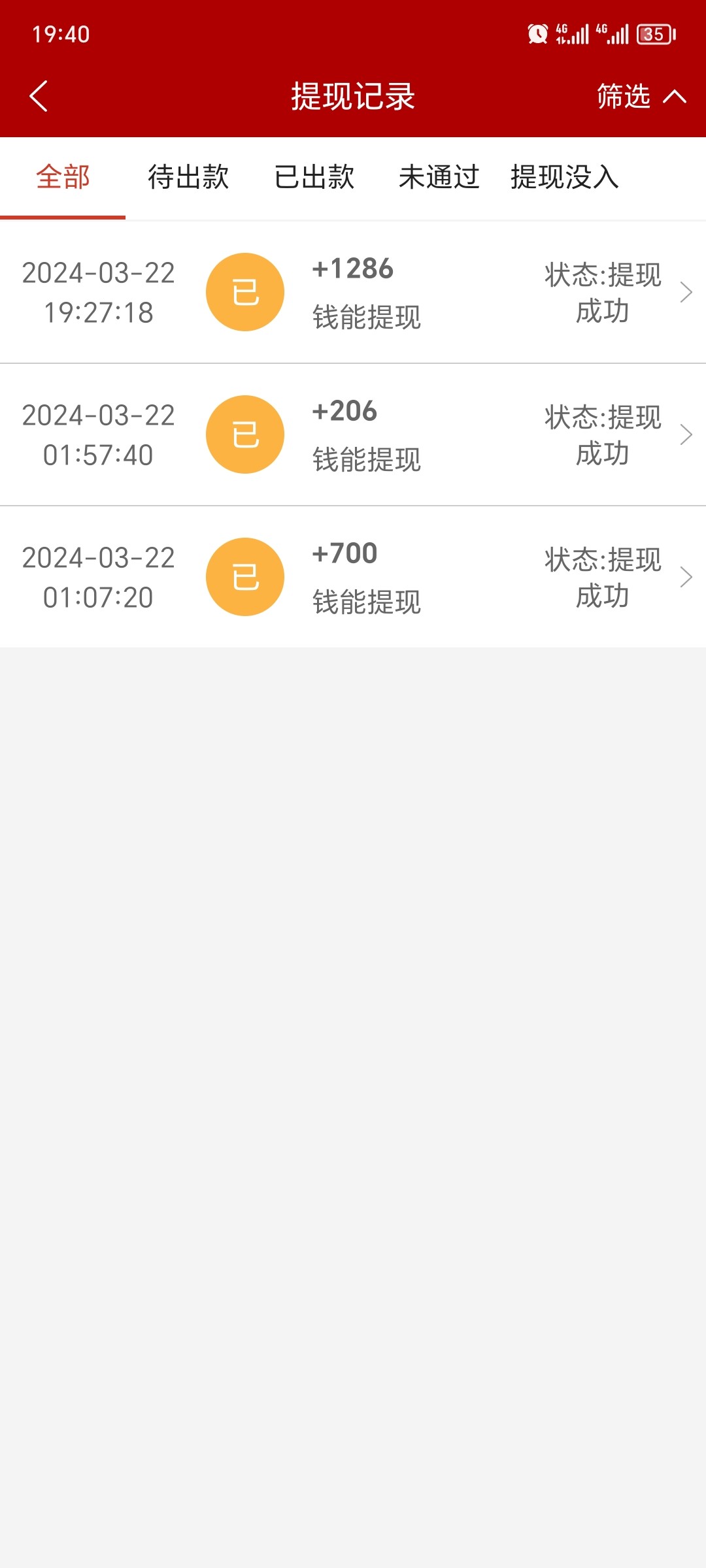Switch to the 已出款 tab
This screenshot has height=1568, width=706.
[x=314, y=177]
